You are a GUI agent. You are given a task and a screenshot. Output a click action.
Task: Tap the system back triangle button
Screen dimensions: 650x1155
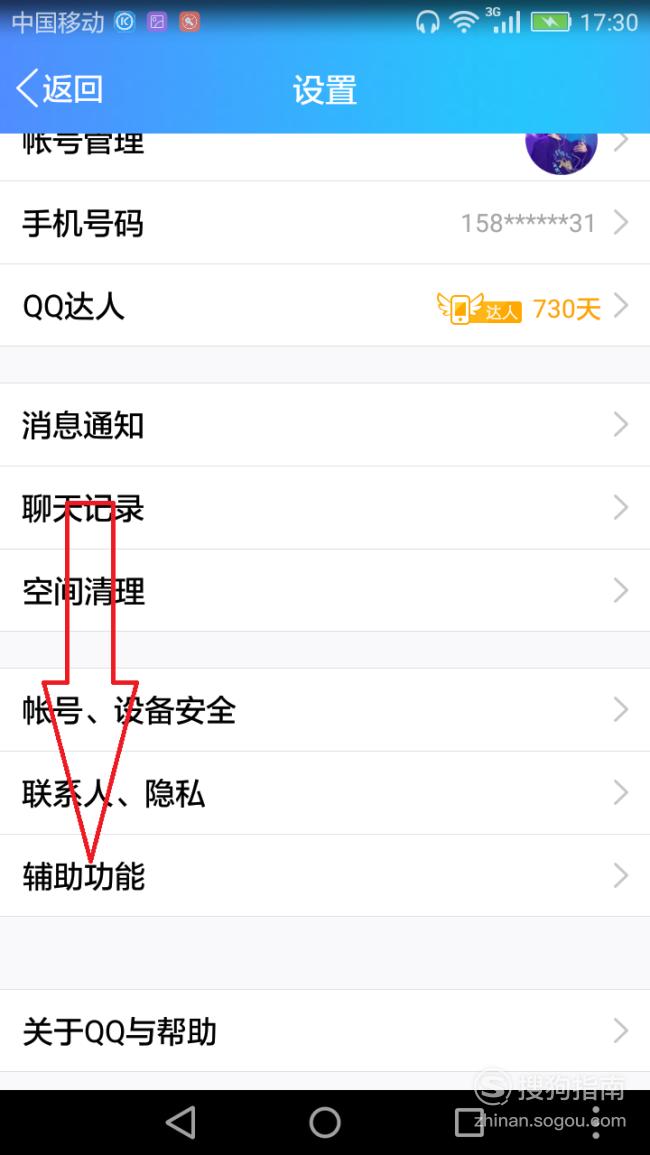[x=181, y=1123]
